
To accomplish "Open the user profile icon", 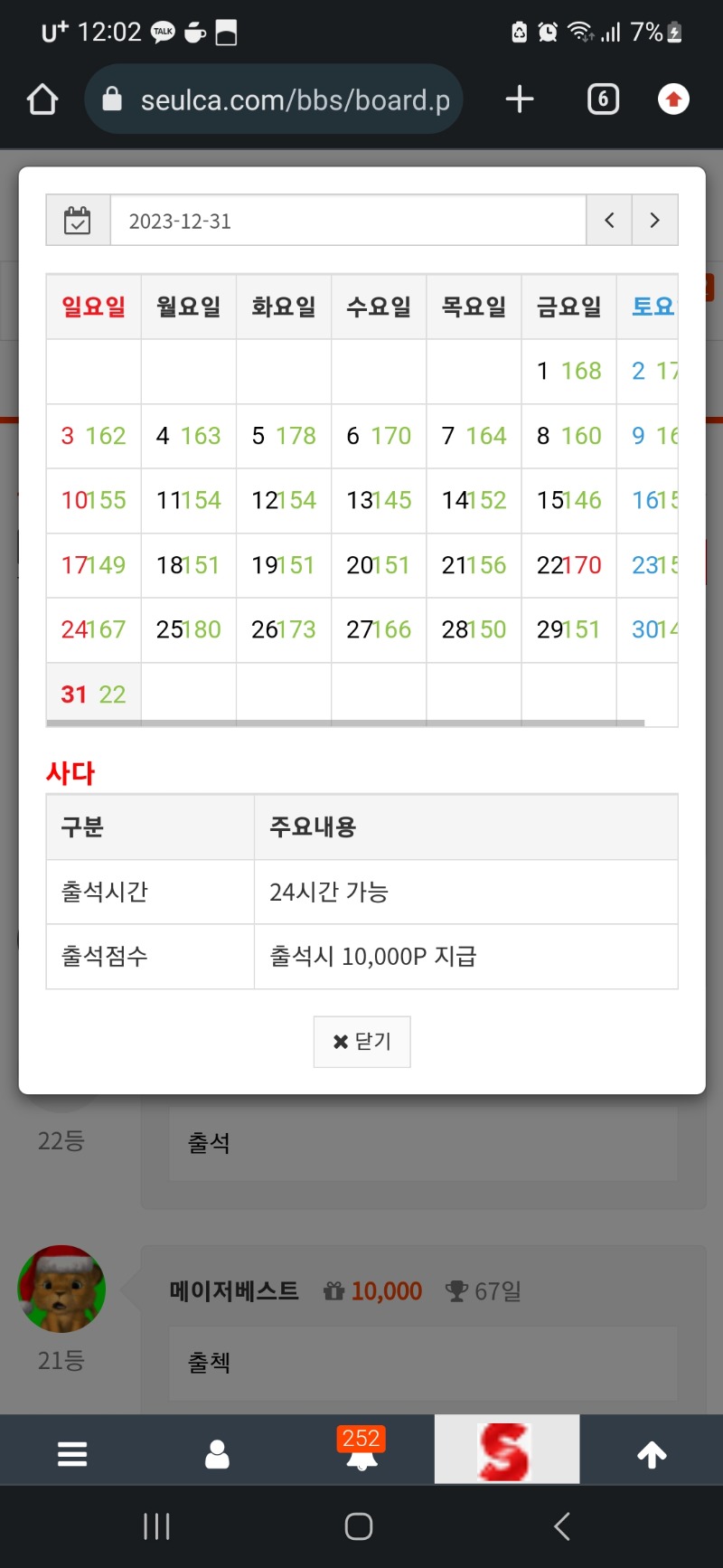I will coord(217,1454).
